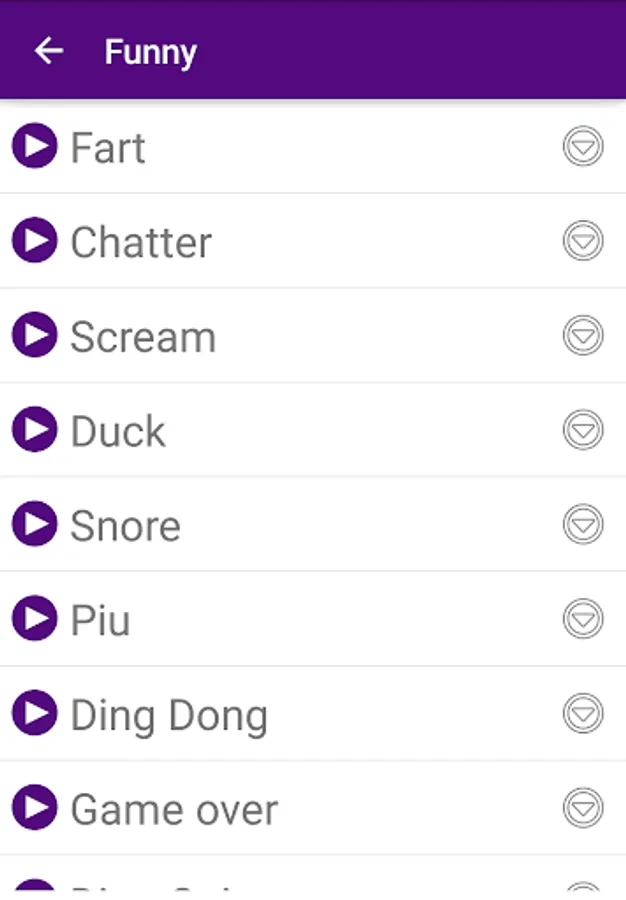This screenshot has width=626, height=900.
Task: Play the Duck sound
Action: pyautogui.click(x=35, y=431)
